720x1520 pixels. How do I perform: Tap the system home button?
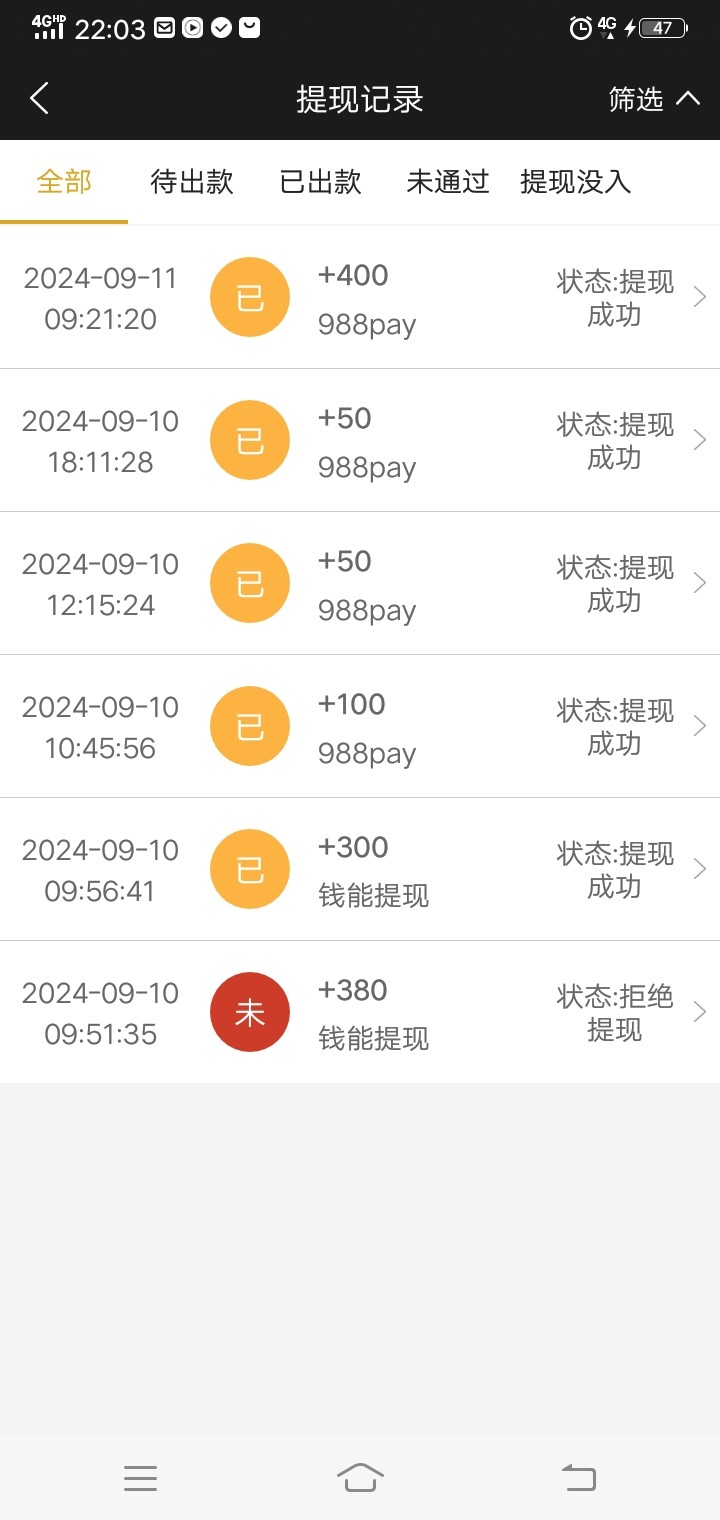click(360, 1477)
